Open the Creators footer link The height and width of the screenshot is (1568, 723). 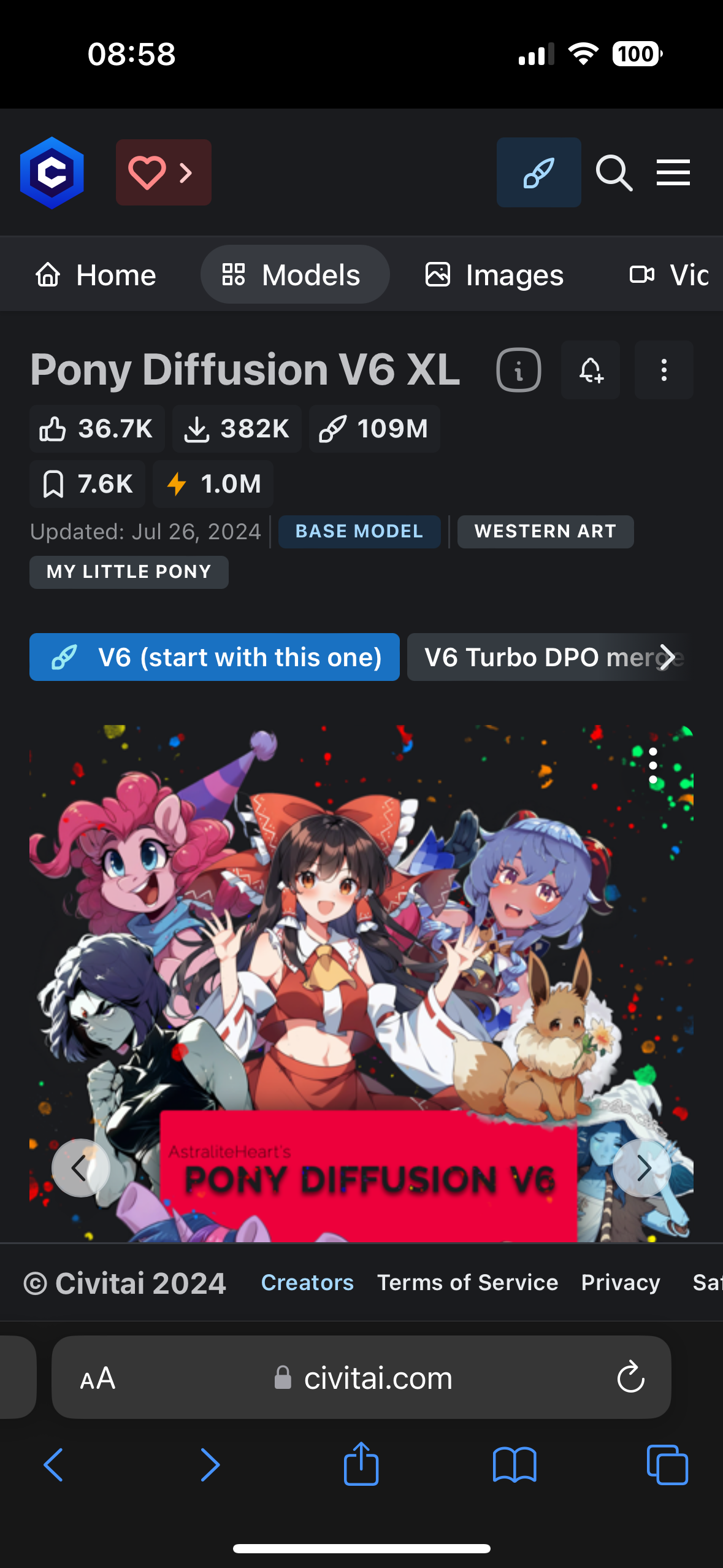[307, 1282]
